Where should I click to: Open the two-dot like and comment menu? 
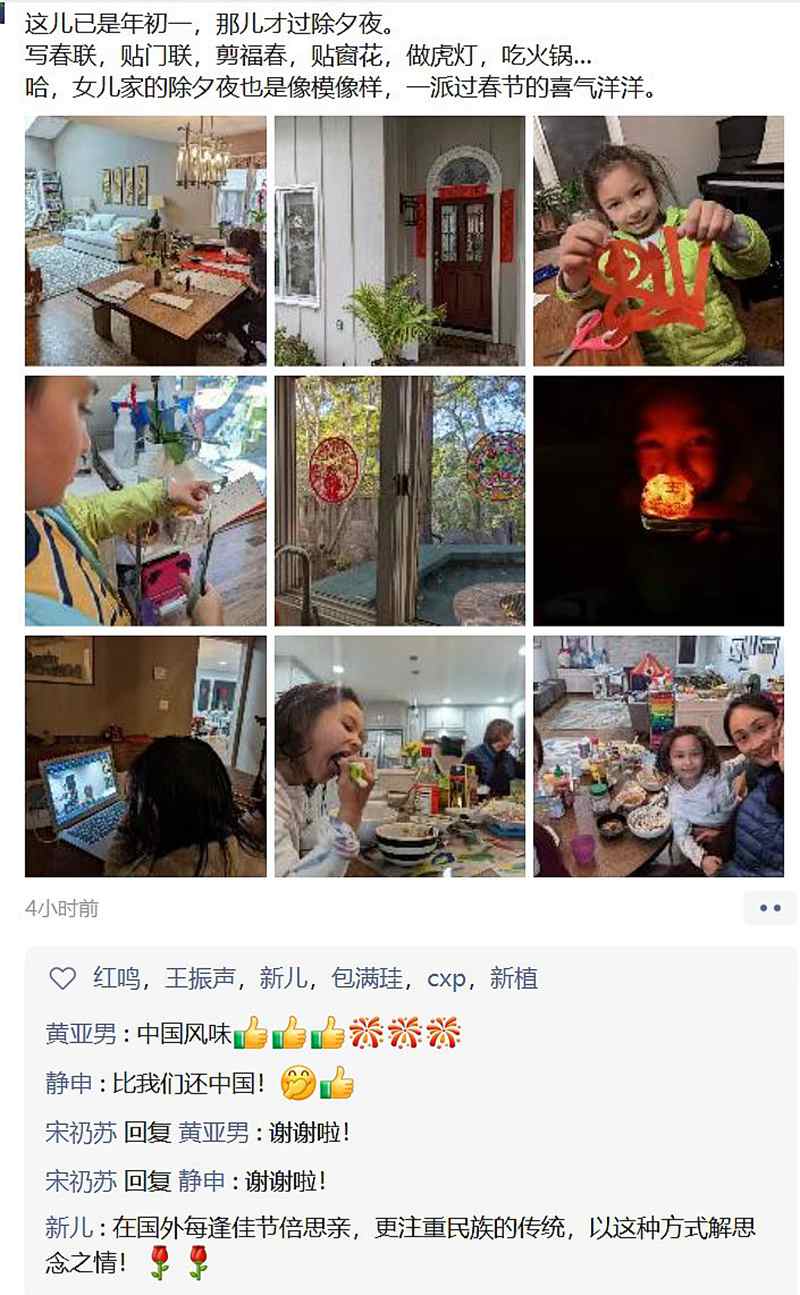769,908
